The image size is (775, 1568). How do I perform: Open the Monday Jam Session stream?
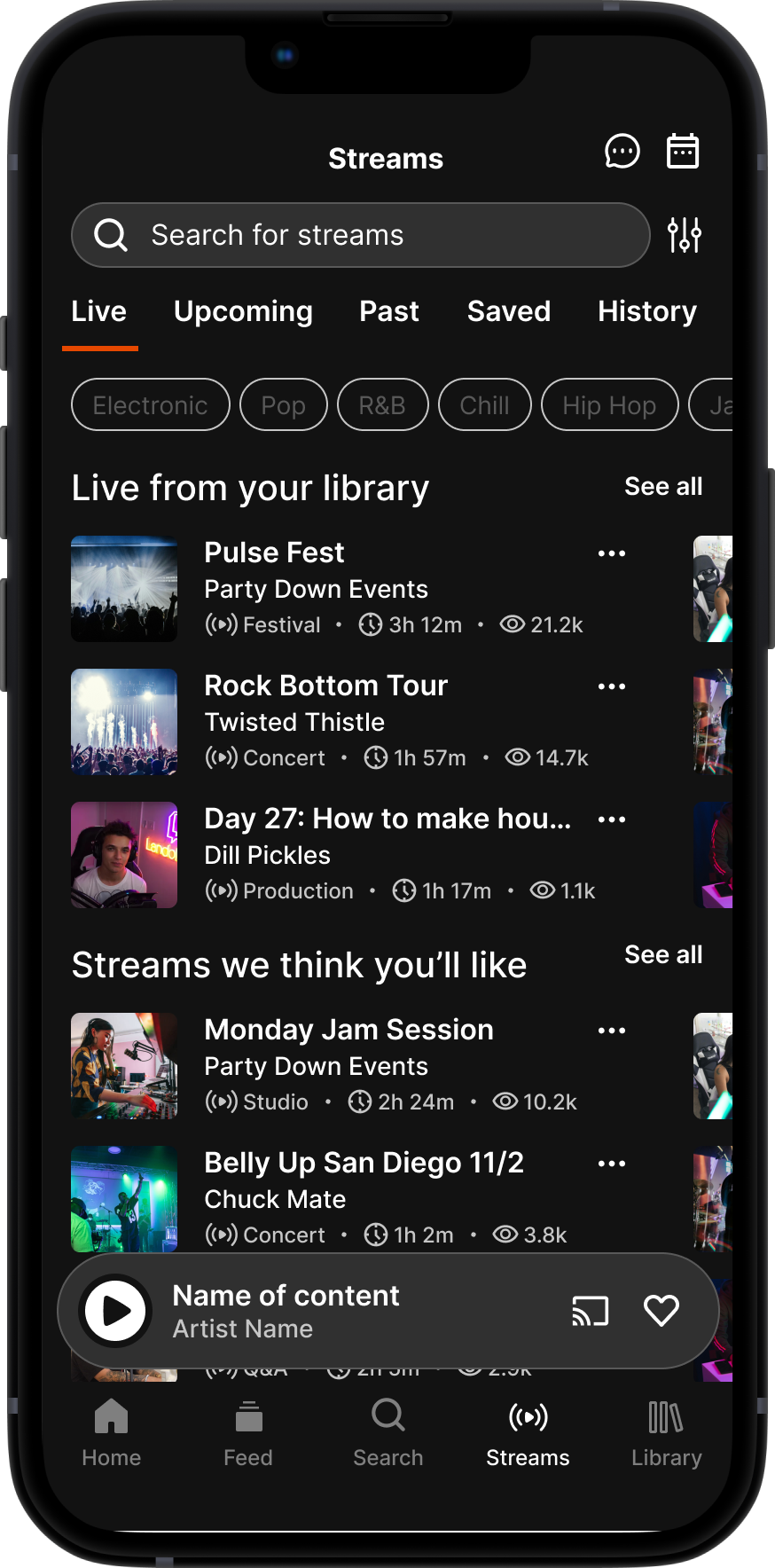[348, 1031]
